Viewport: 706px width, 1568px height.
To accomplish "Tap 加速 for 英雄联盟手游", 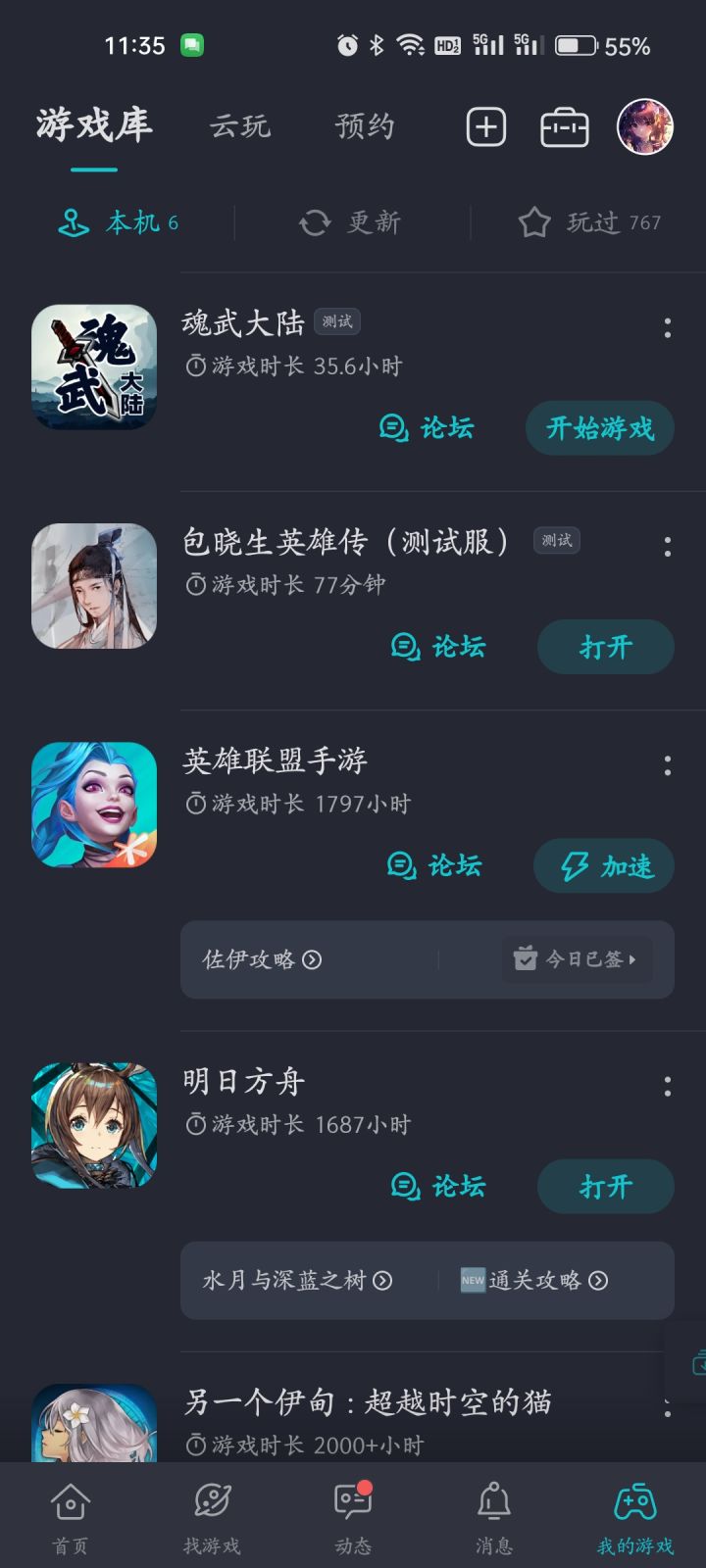I will pyautogui.click(x=604, y=866).
